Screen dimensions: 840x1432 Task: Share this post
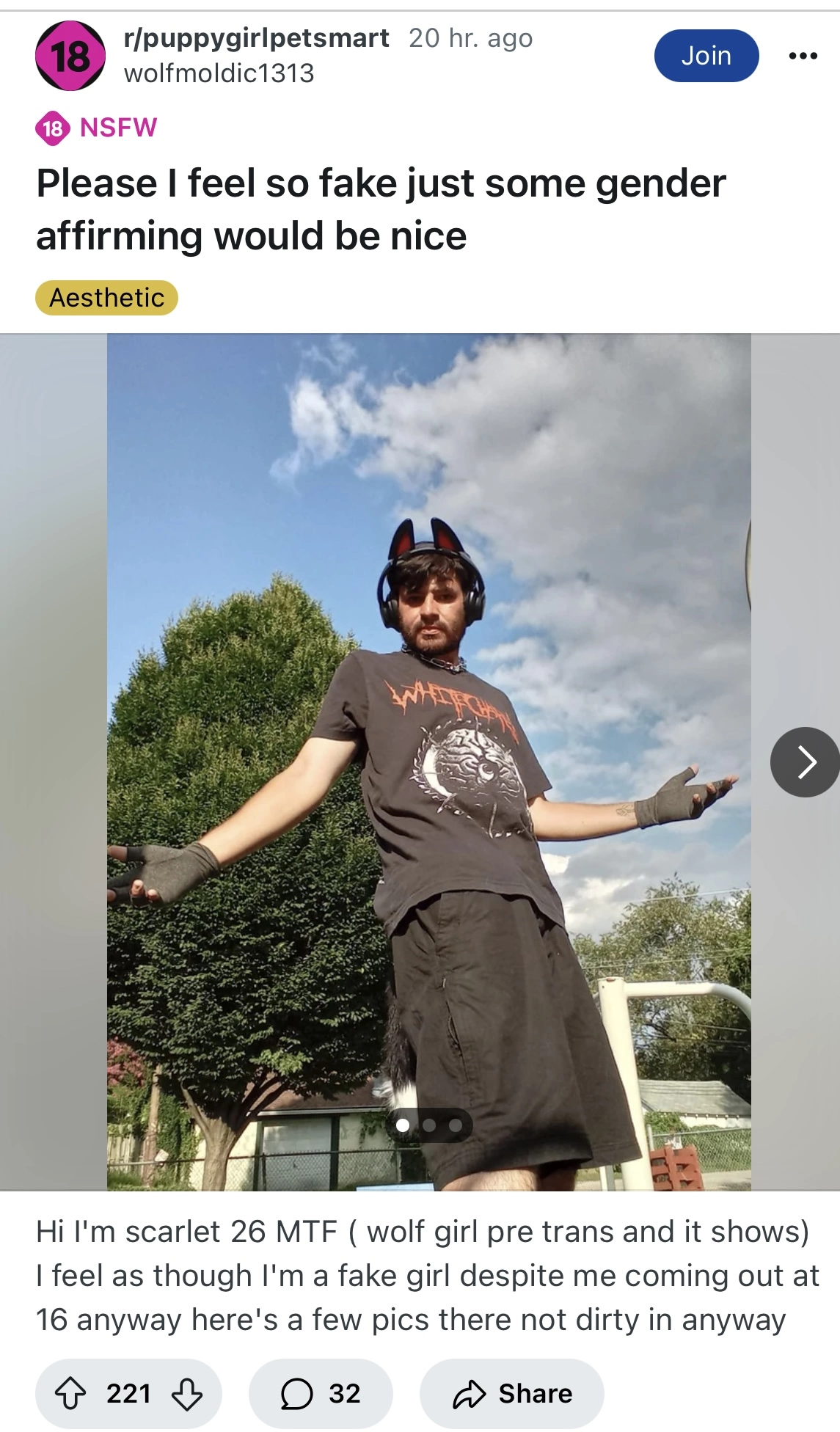tap(511, 1393)
